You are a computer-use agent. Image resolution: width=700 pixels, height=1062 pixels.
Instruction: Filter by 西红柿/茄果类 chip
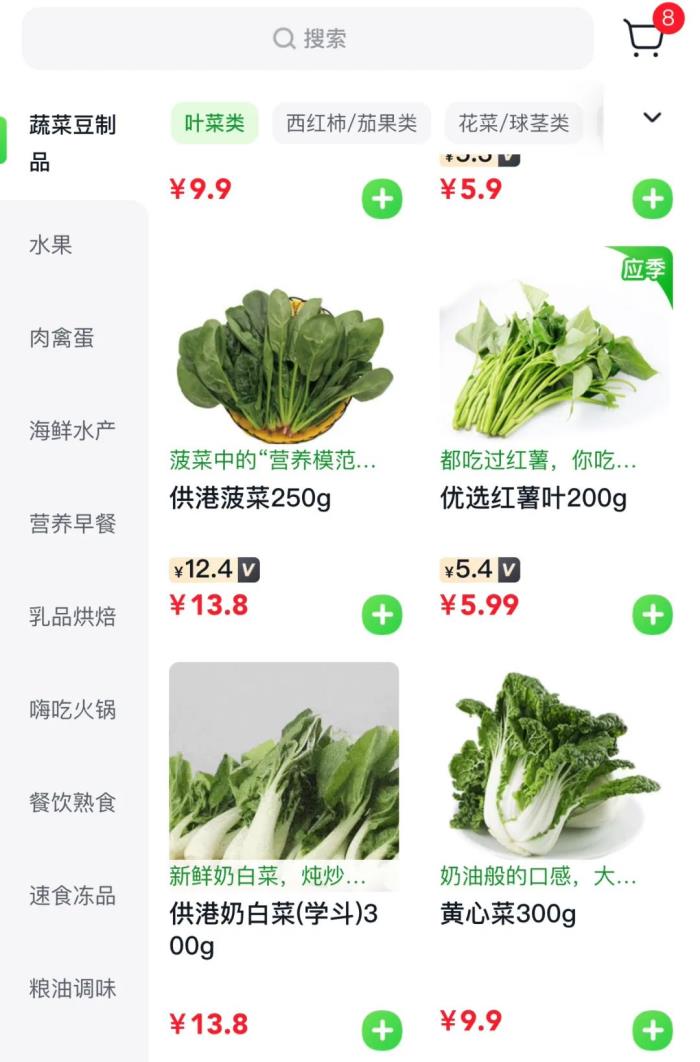point(351,123)
